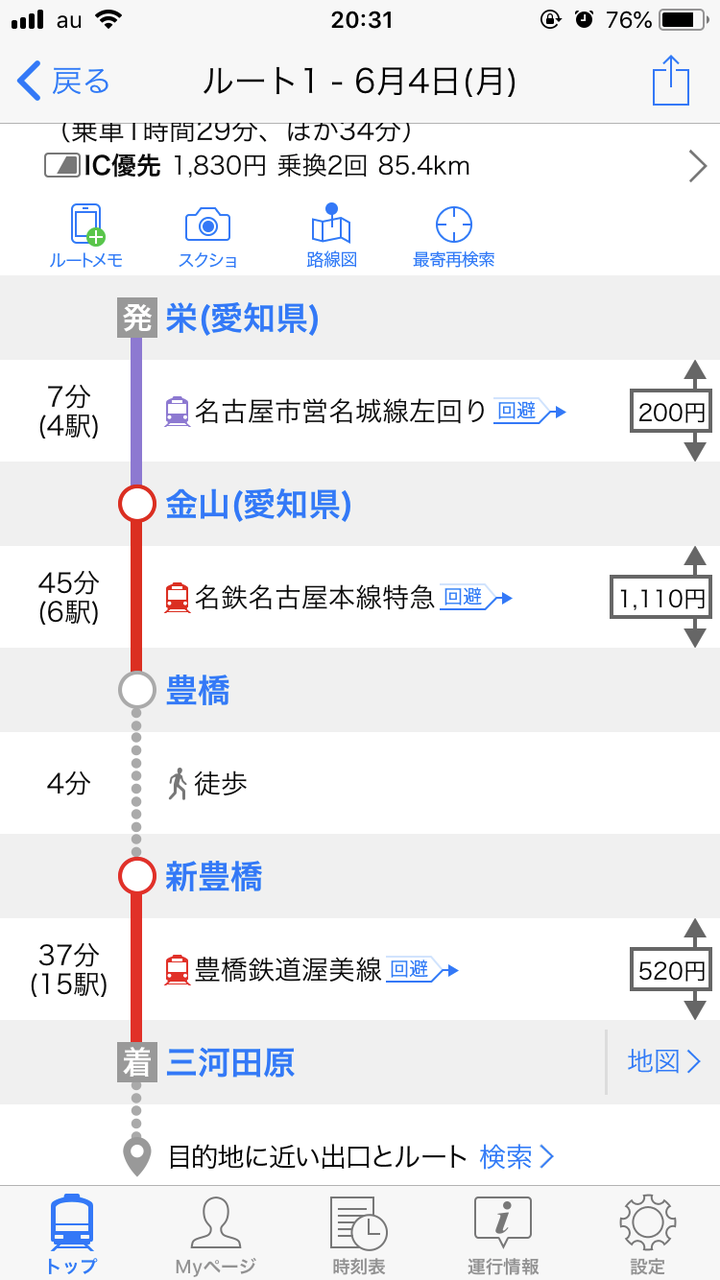720x1280 pixels.
Task: Switch to the 運行情報 tab
Action: click(503, 1235)
